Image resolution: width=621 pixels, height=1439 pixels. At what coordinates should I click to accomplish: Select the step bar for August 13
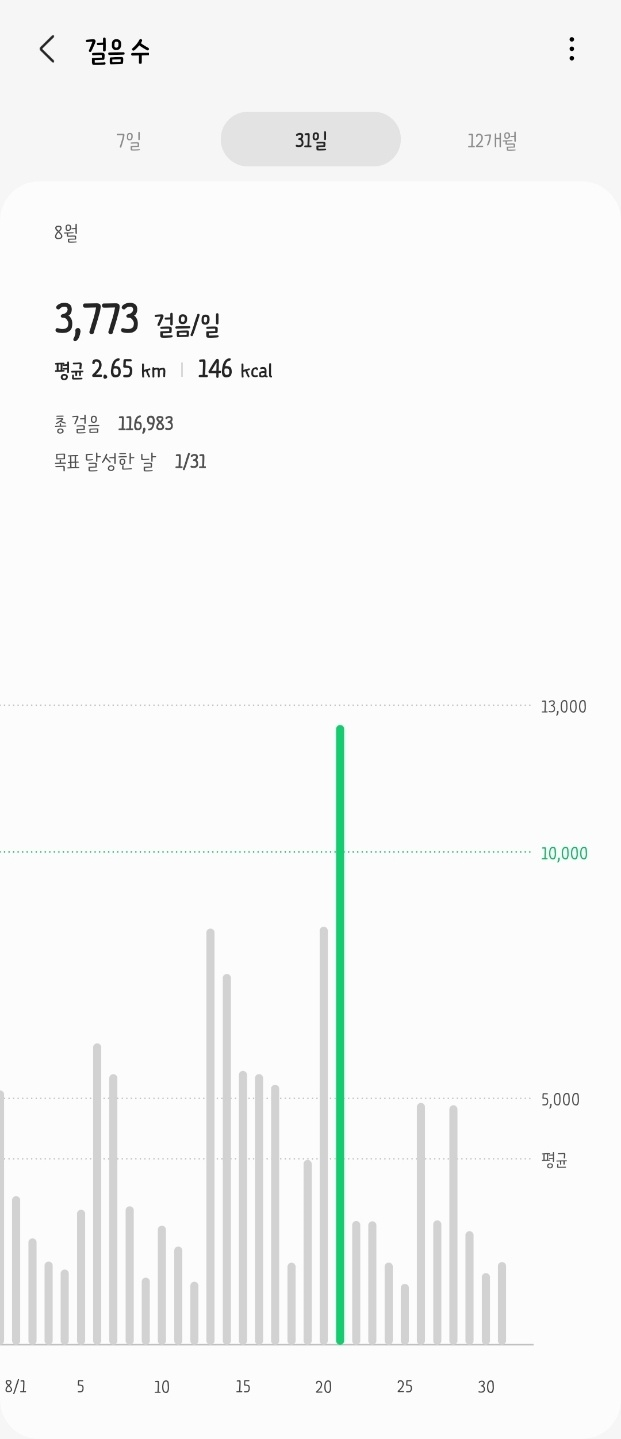point(211,1137)
